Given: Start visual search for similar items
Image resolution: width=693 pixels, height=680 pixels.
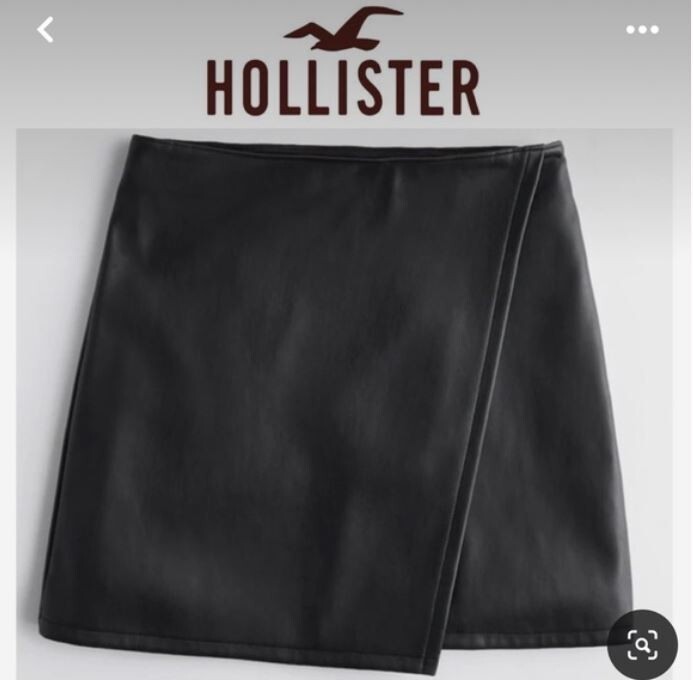Looking at the screenshot, I should point(642,644).
